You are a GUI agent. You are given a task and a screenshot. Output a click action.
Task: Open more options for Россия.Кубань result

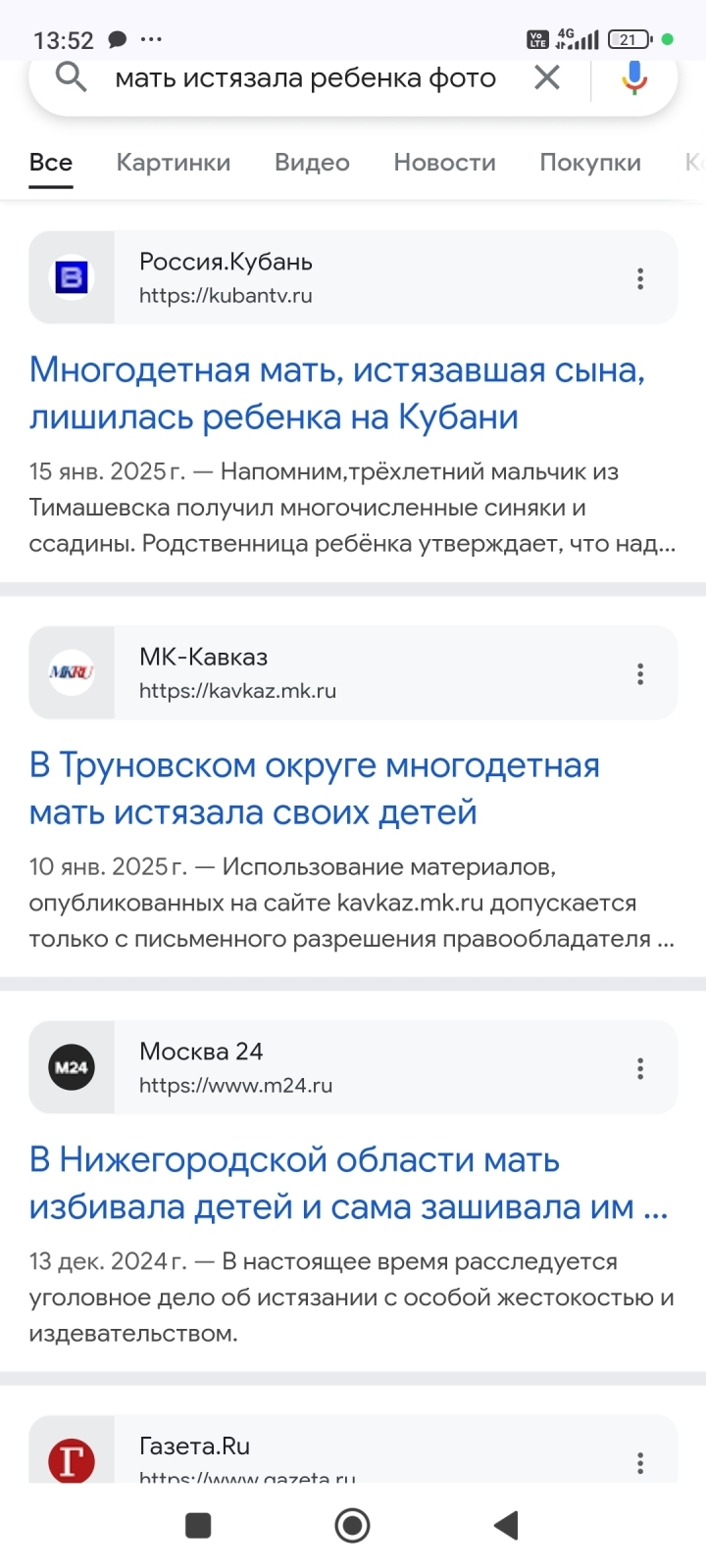click(640, 278)
